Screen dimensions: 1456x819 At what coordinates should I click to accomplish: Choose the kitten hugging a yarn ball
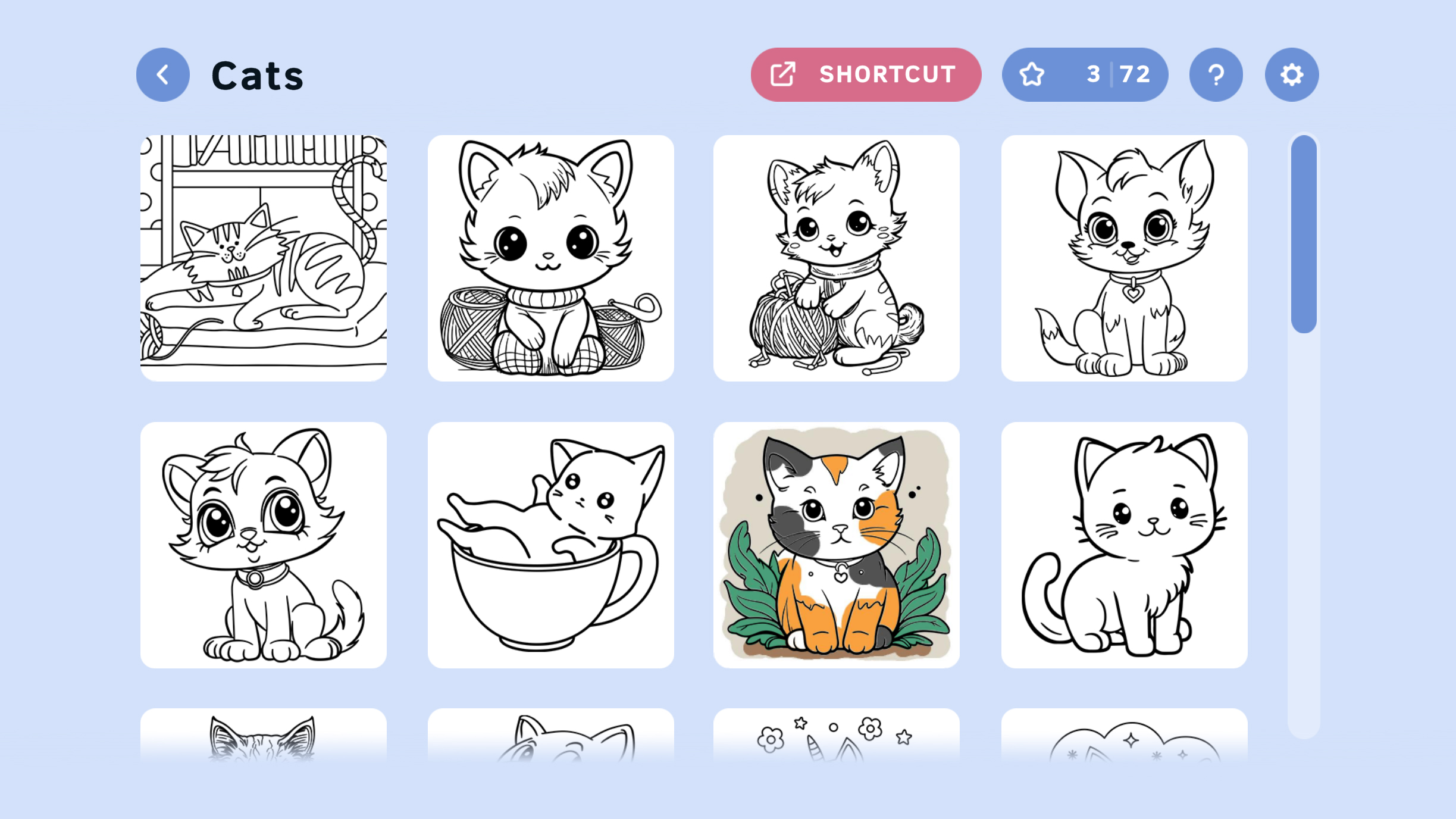pos(836,258)
